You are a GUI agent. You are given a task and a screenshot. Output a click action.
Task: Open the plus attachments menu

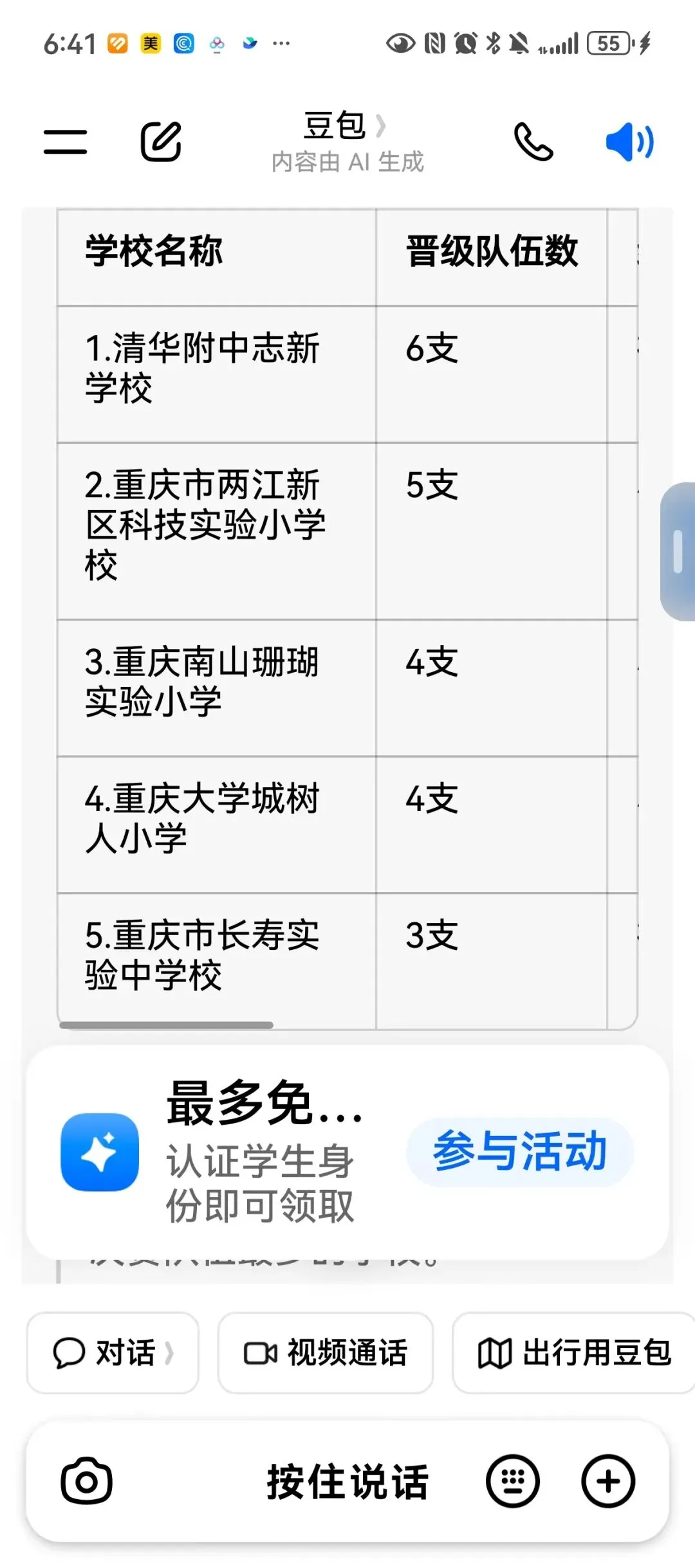pyautogui.click(x=608, y=1481)
